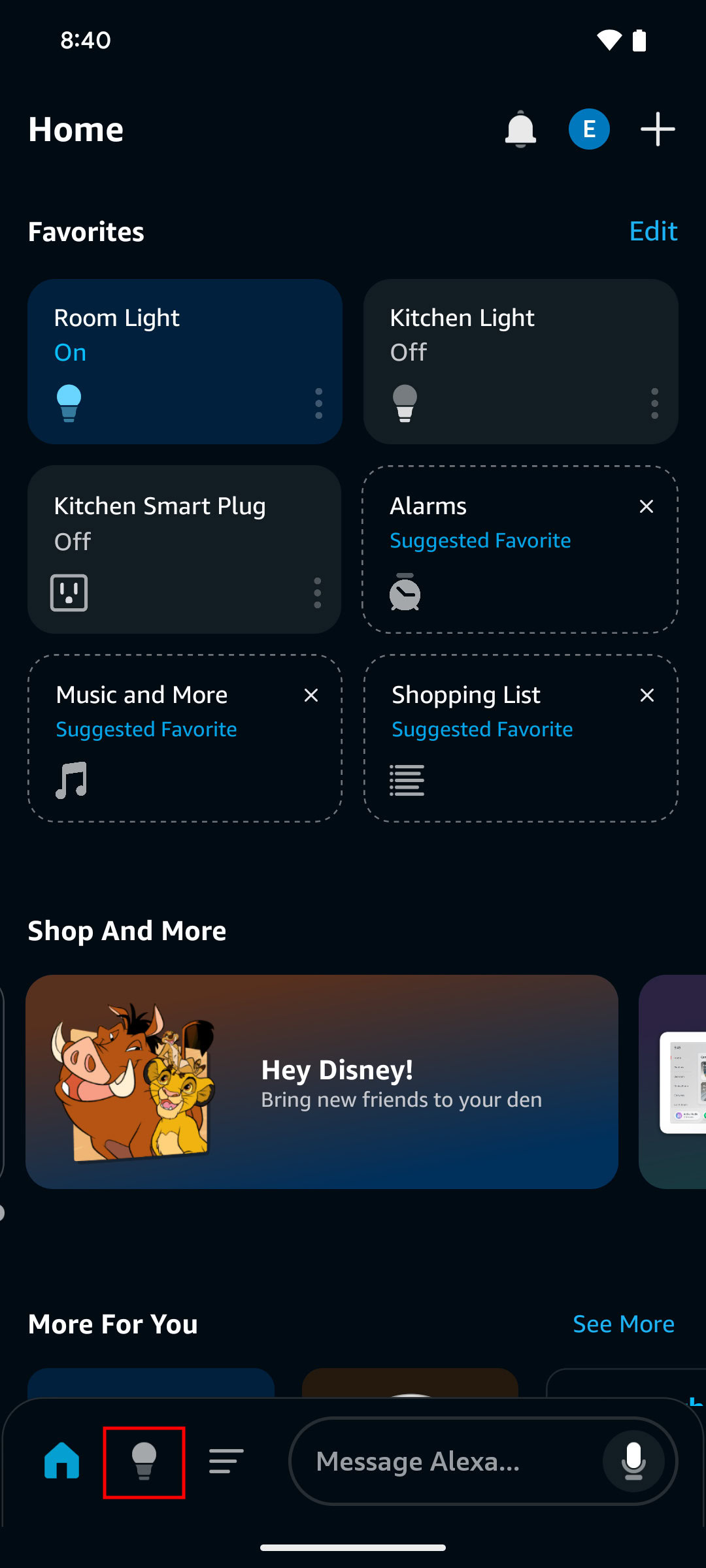706x1568 pixels.
Task: Open Kitchen Light options menu
Action: click(x=654, y=403)
